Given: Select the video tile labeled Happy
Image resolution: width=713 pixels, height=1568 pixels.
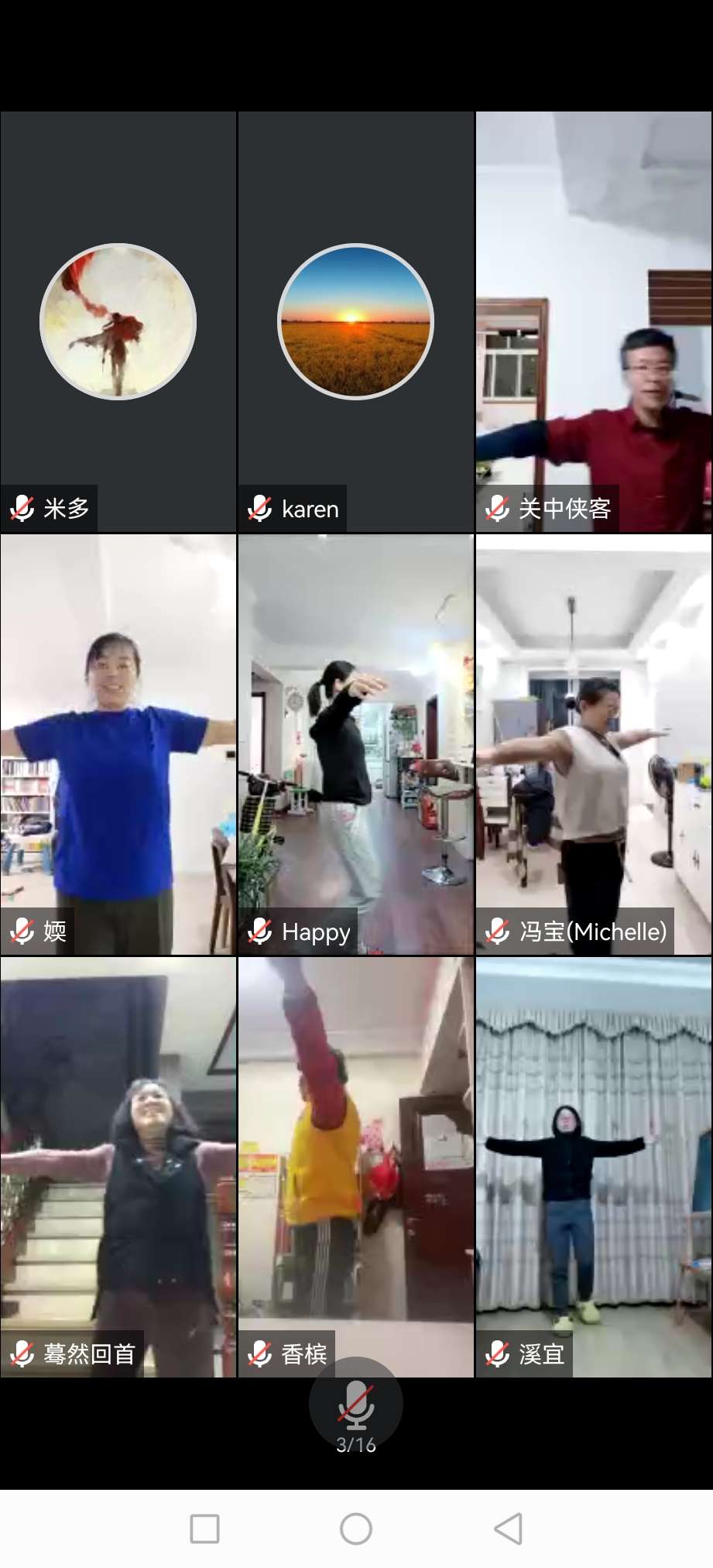Looking at the screenshot, I should click(x=356, y=744).
